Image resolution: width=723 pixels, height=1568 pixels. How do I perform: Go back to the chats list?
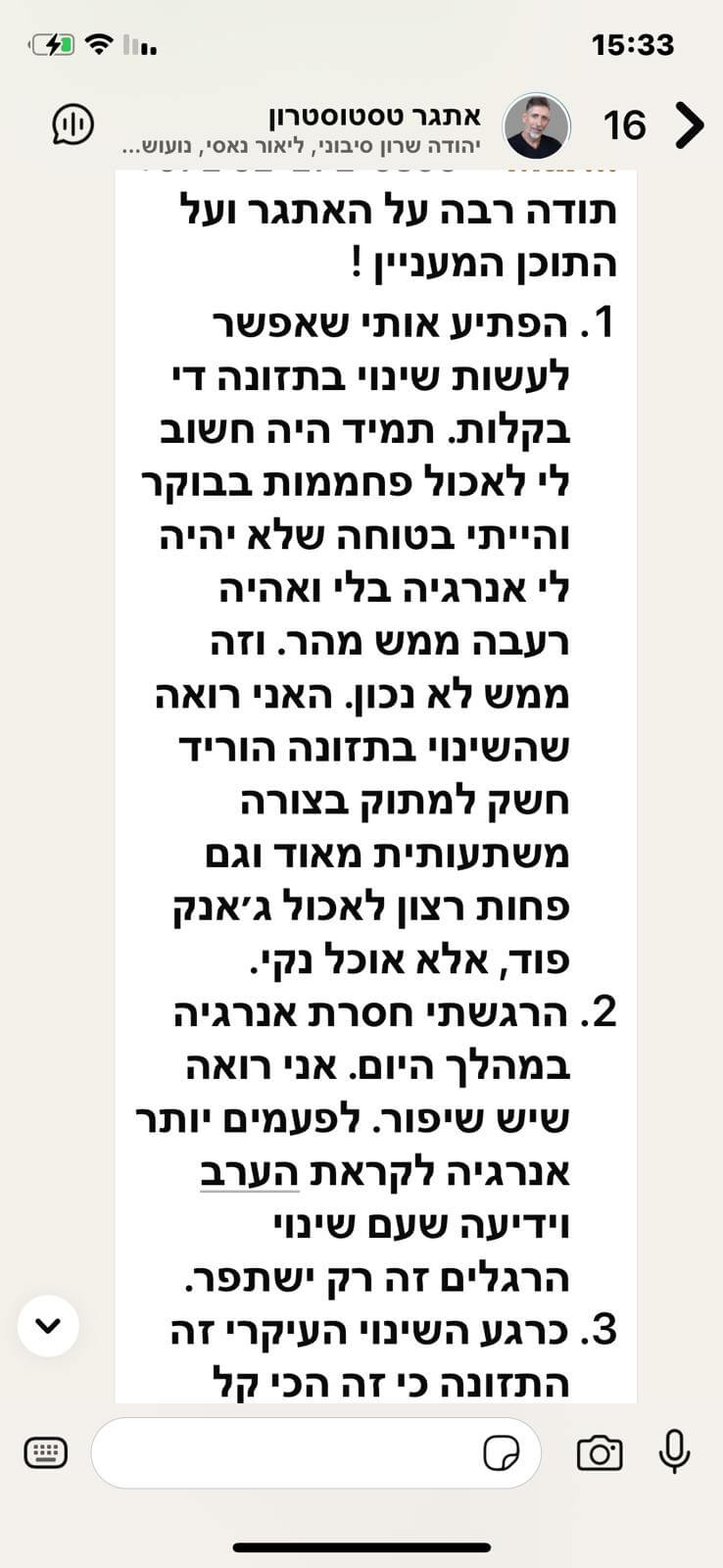pyautogui.click(x=690, y=125)
